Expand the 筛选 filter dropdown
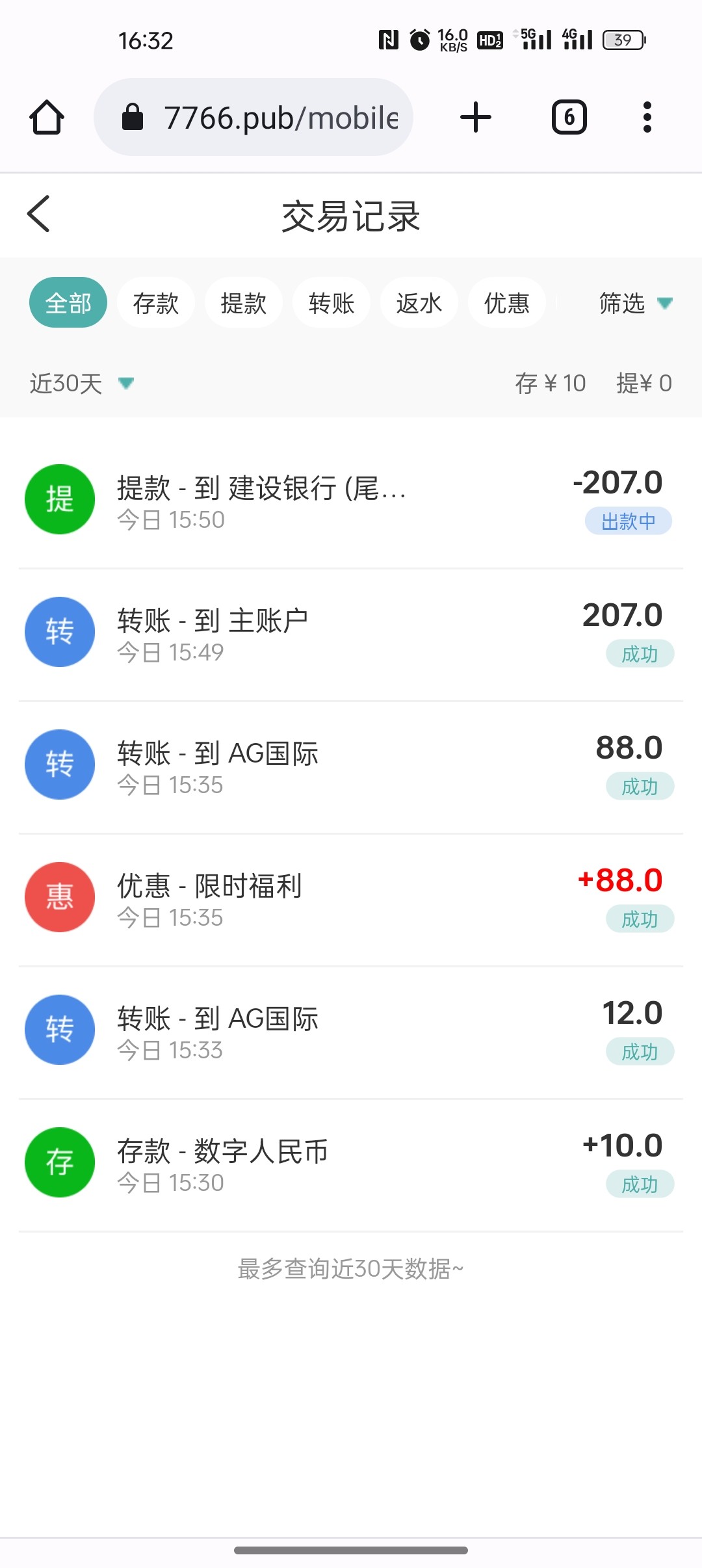Image resolution: width=702 pixels, height=1568 pixels. click(636, 303)
